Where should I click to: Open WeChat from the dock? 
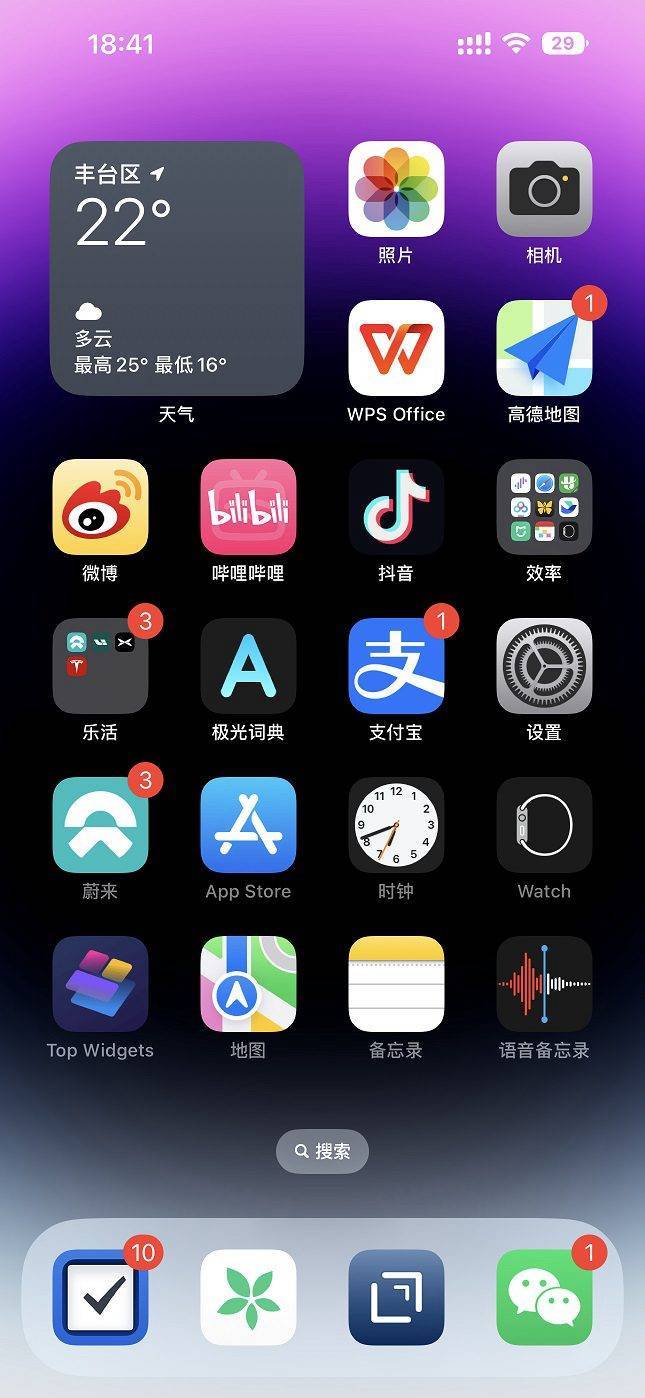pos(544,1297)
